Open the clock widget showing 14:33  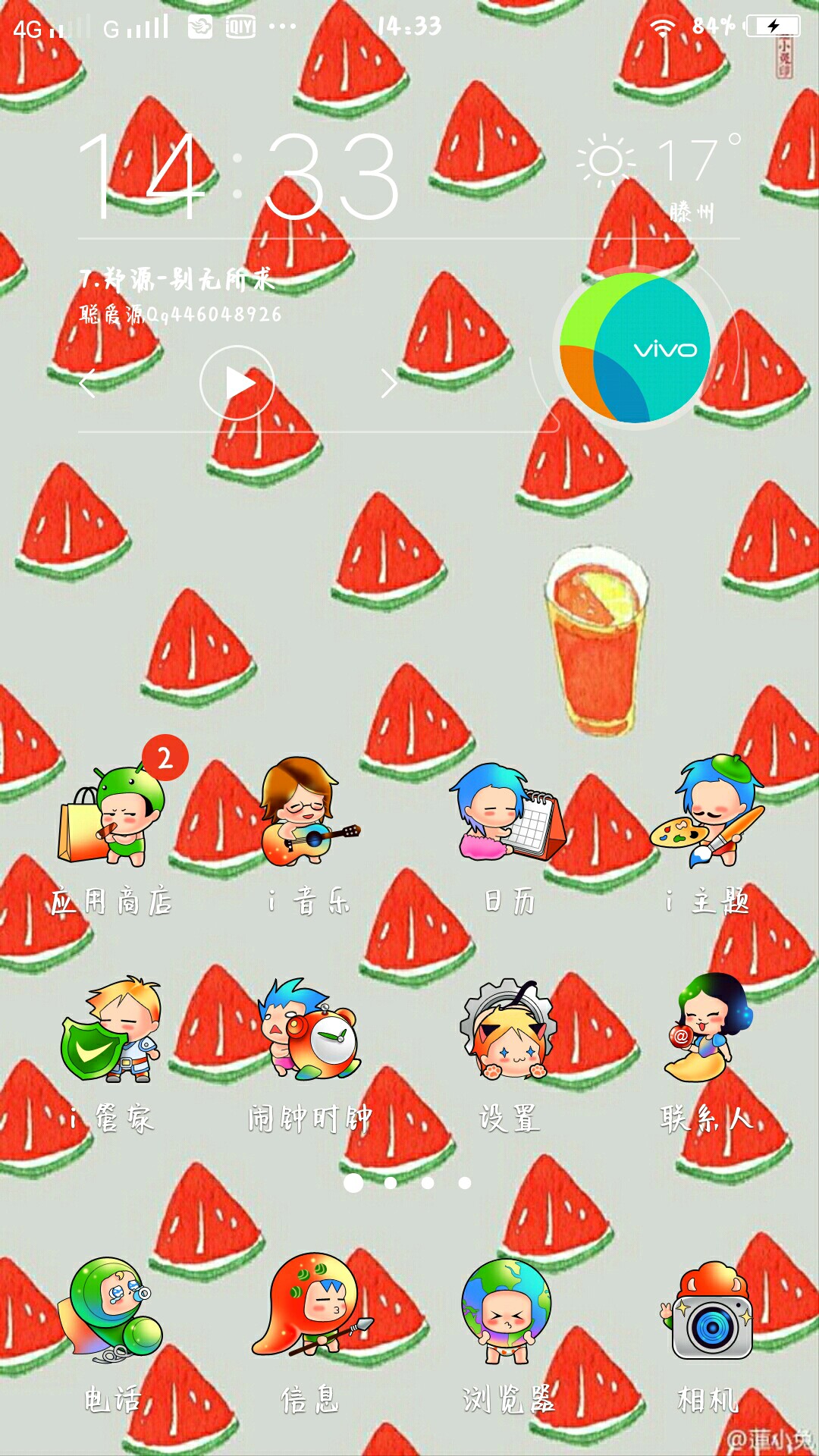239,176
